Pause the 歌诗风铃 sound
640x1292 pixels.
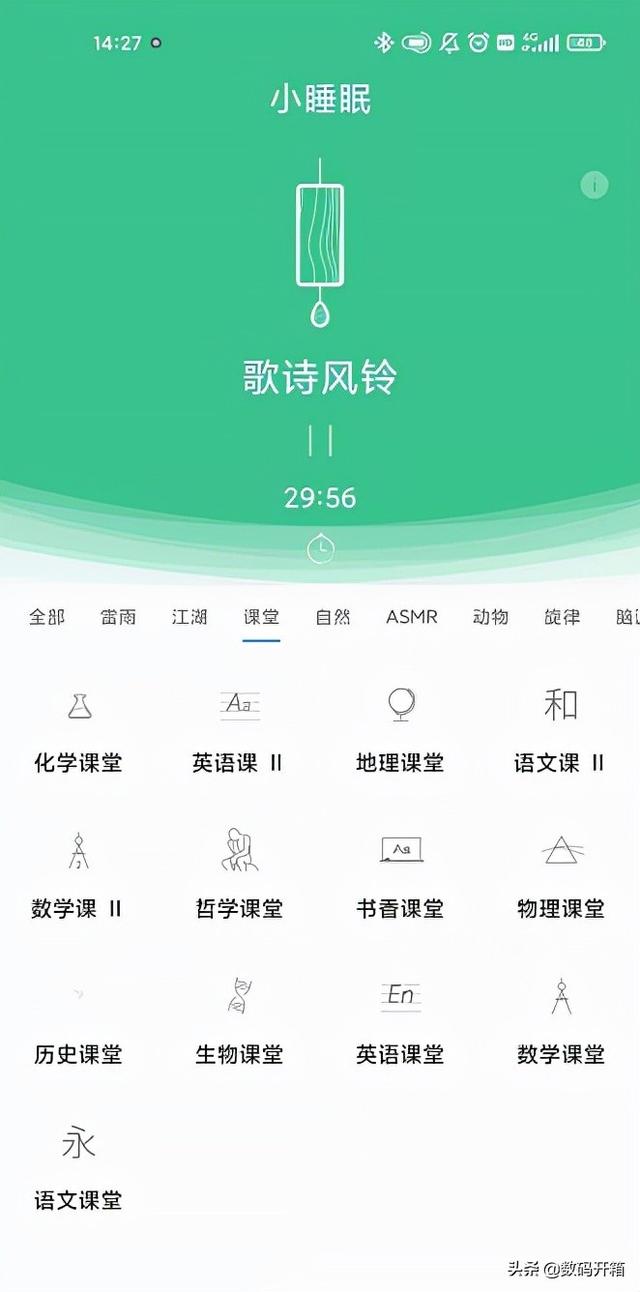pos(320,441)
